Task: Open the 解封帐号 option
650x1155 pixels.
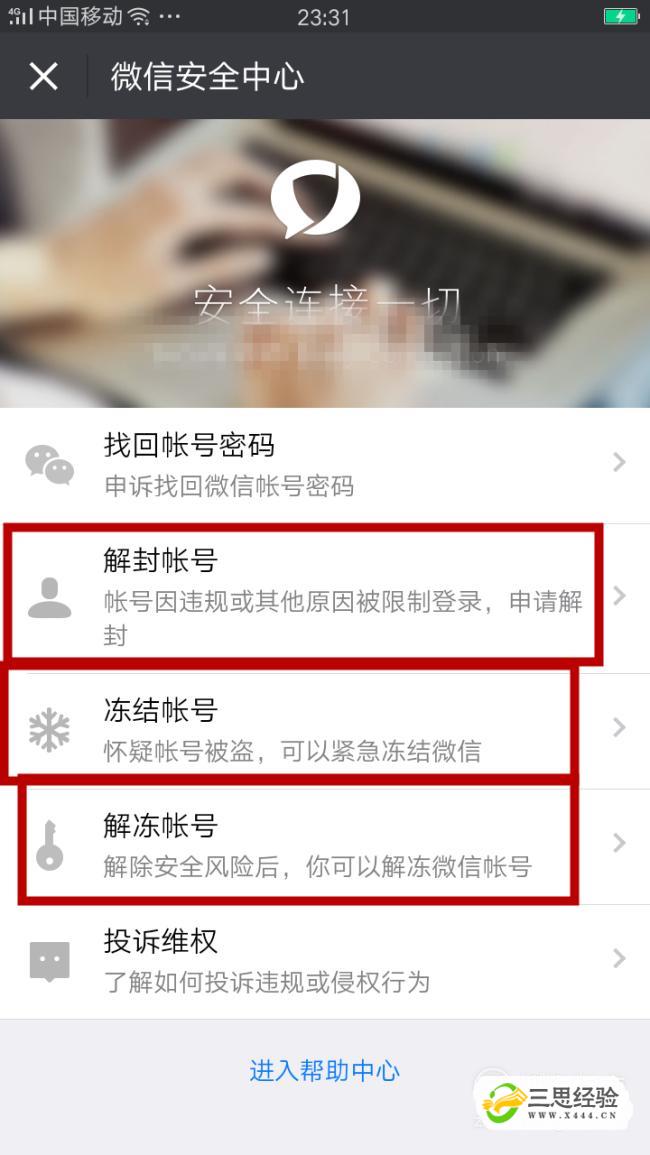Action: pos(325,596)
